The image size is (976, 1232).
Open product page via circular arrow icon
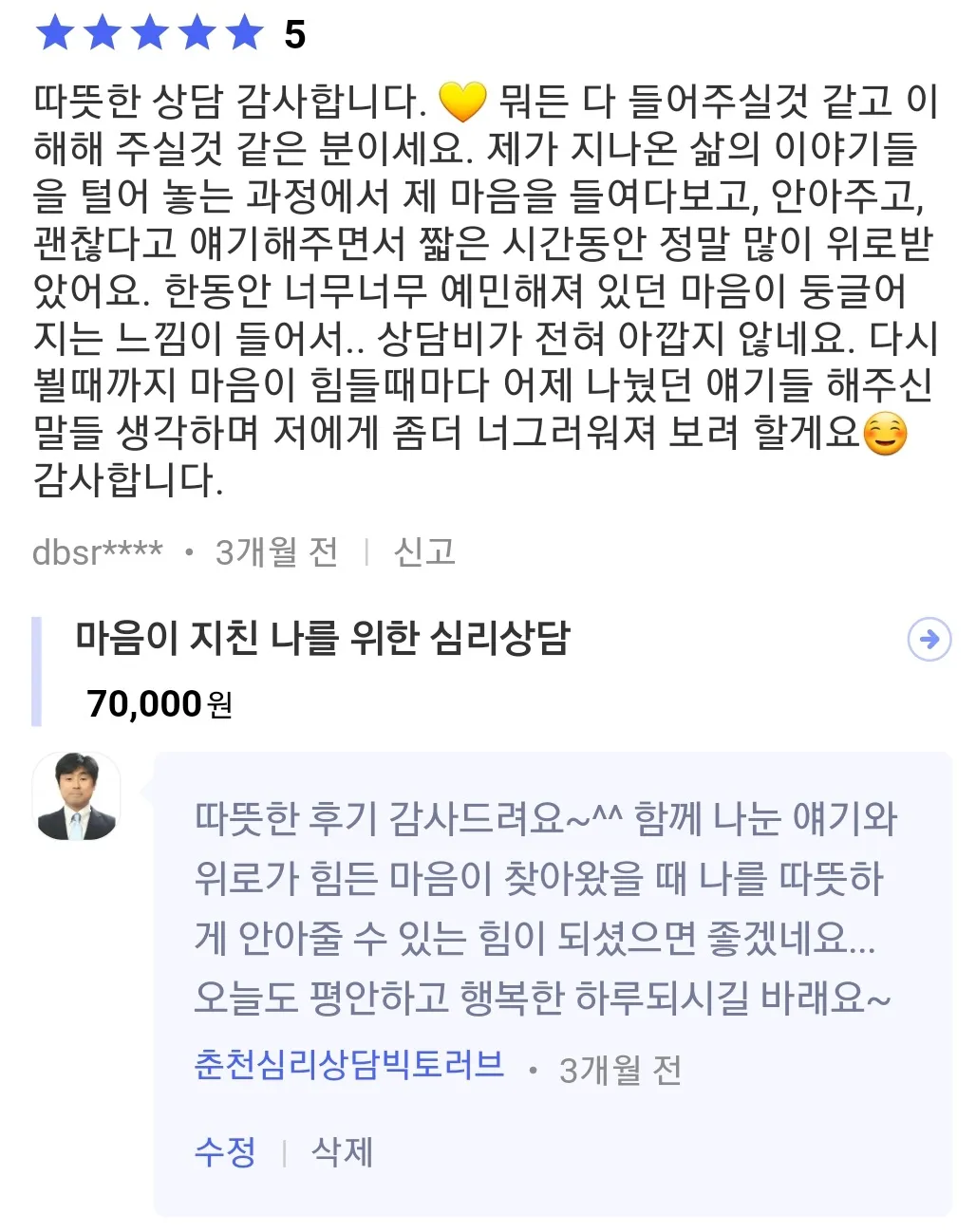tap(929, 641)
